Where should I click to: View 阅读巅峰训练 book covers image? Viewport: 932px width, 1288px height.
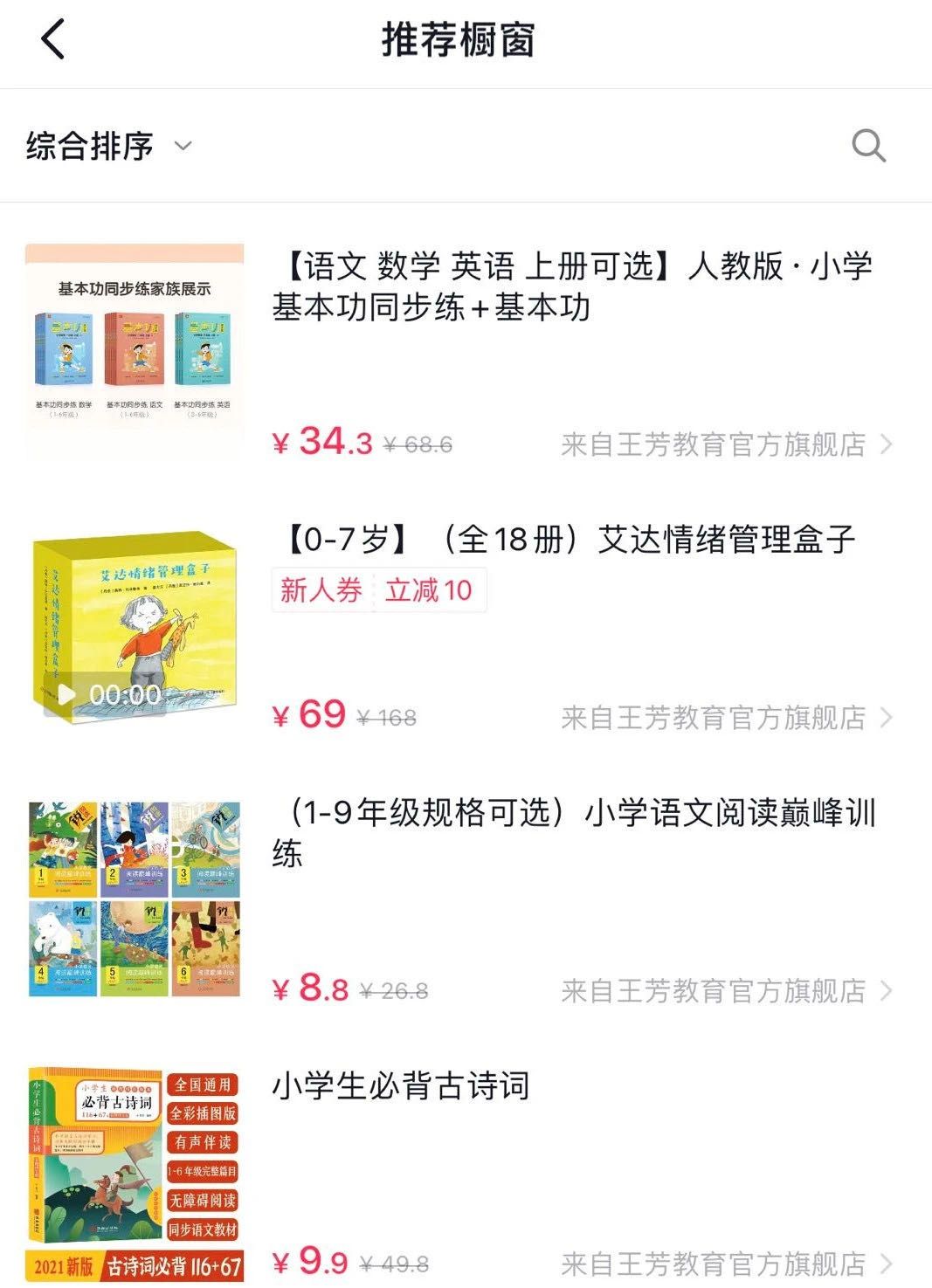[x=135, y=899]
